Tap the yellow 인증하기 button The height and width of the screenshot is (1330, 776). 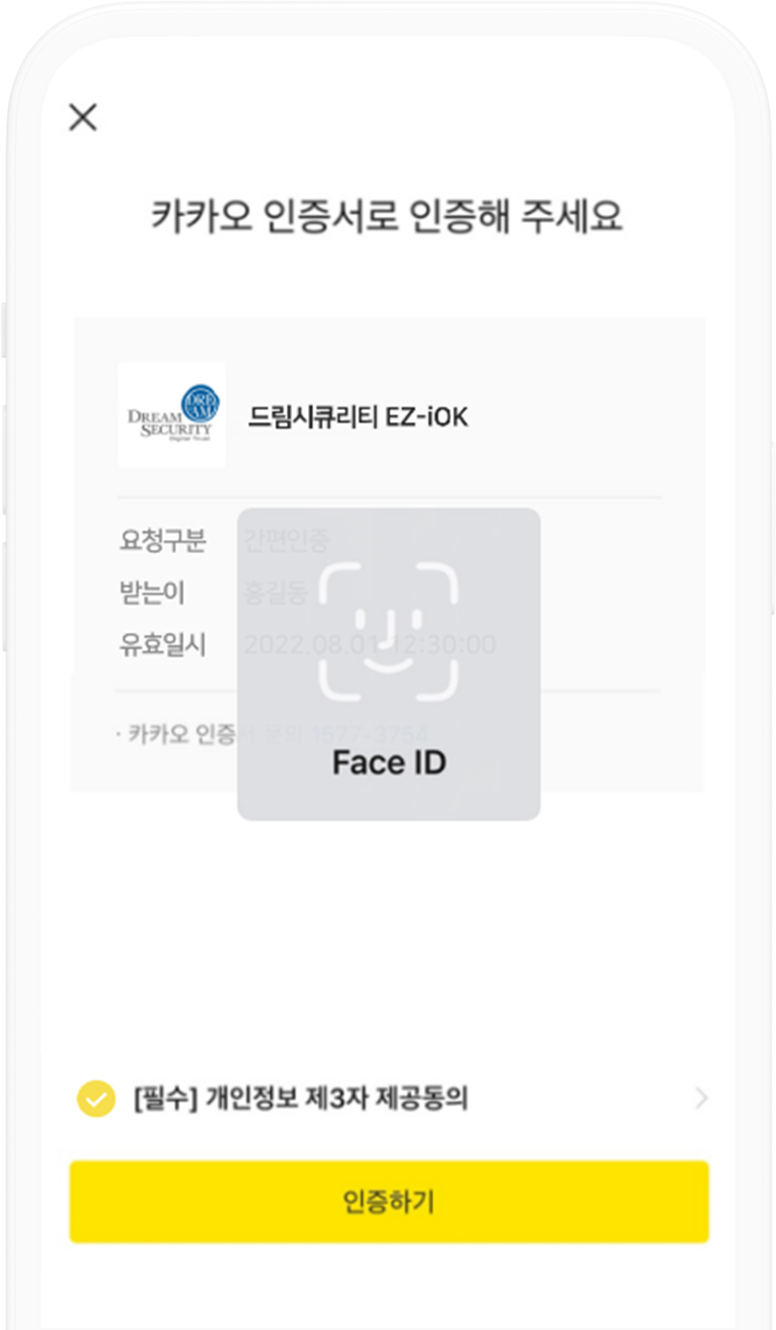tap(388, 1201)
